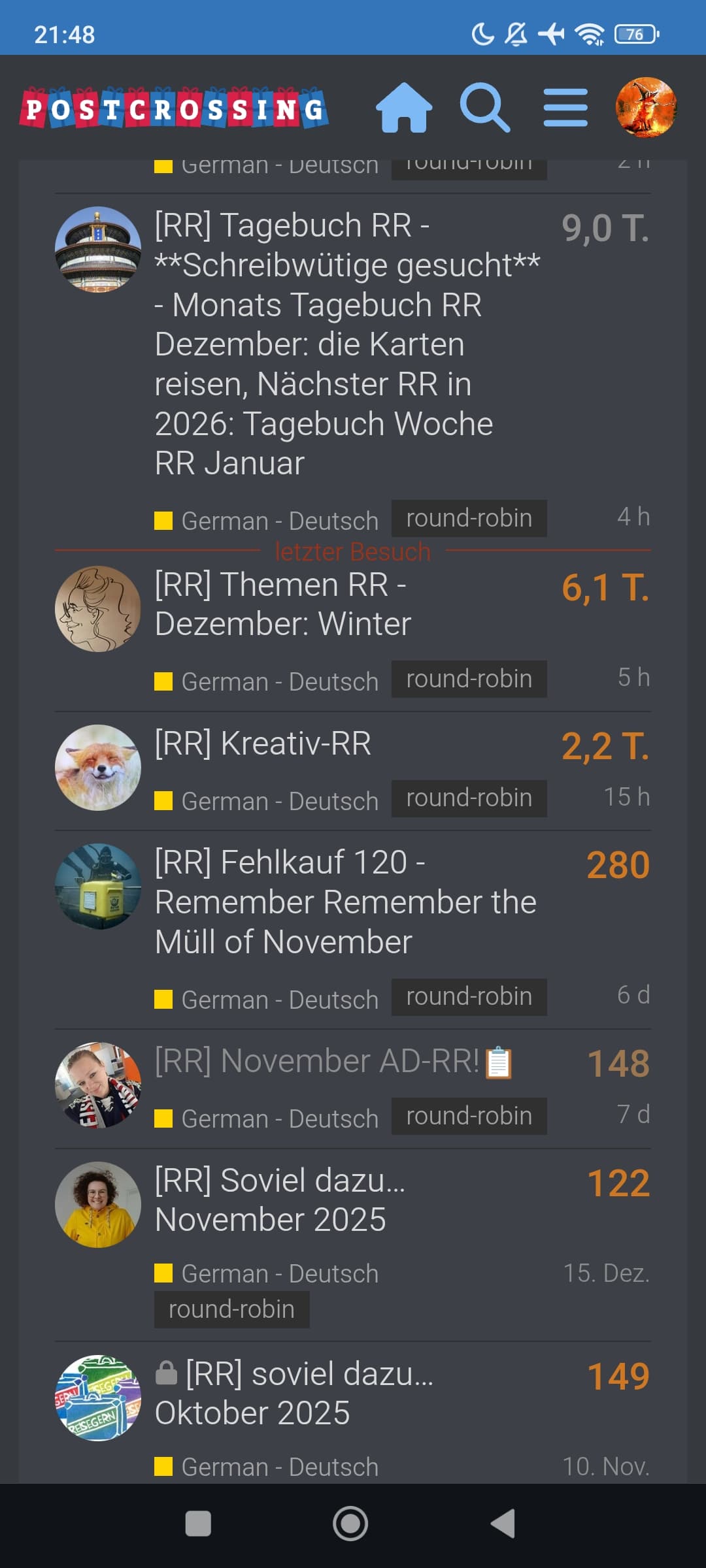The width and height of the screenshot is (706, 1568).
Task: View poster avatar of the Kreativ-RR topic
Action: (98, 768)
